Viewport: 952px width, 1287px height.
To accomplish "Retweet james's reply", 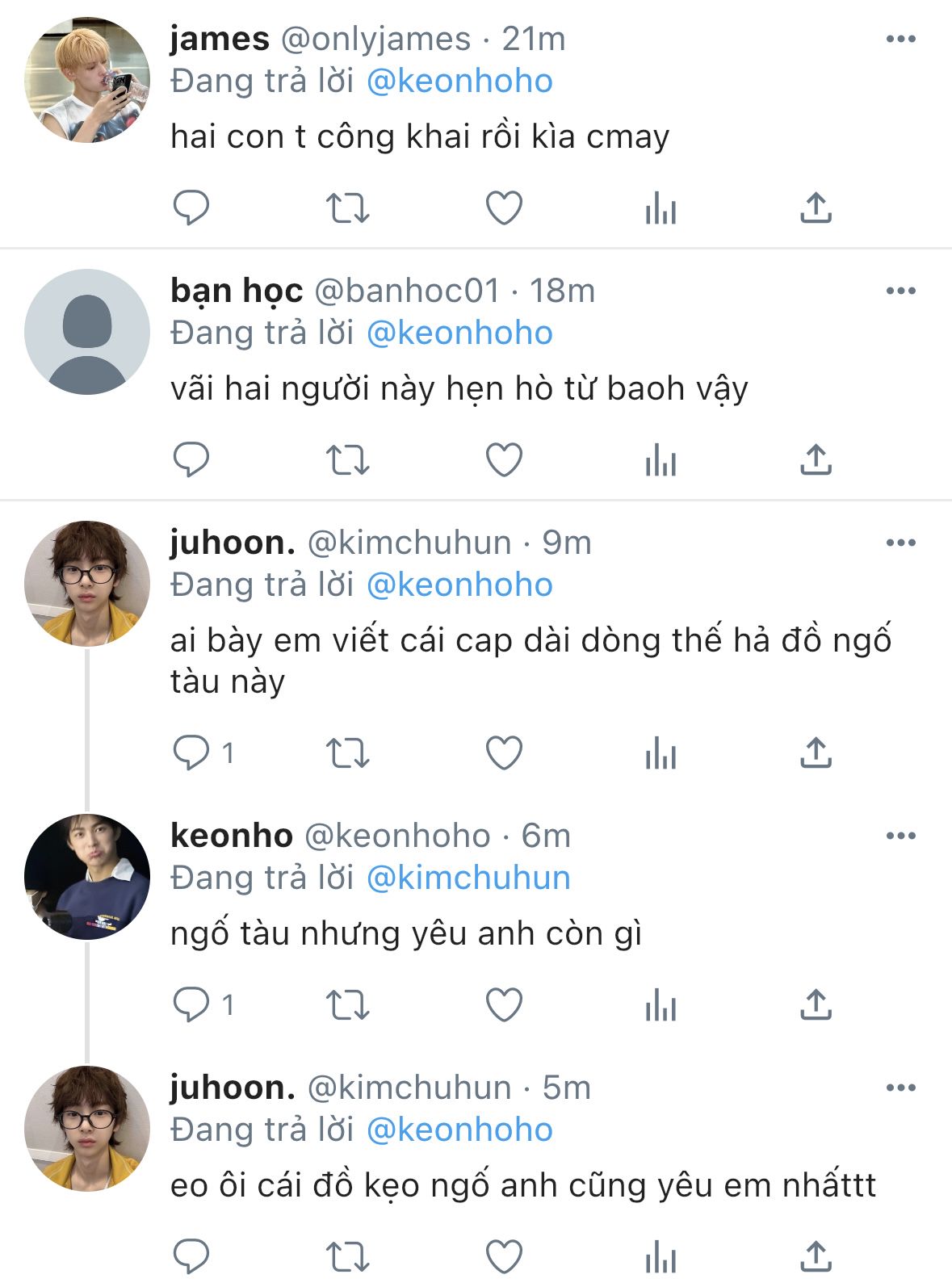I will click(x=347, y=208).
